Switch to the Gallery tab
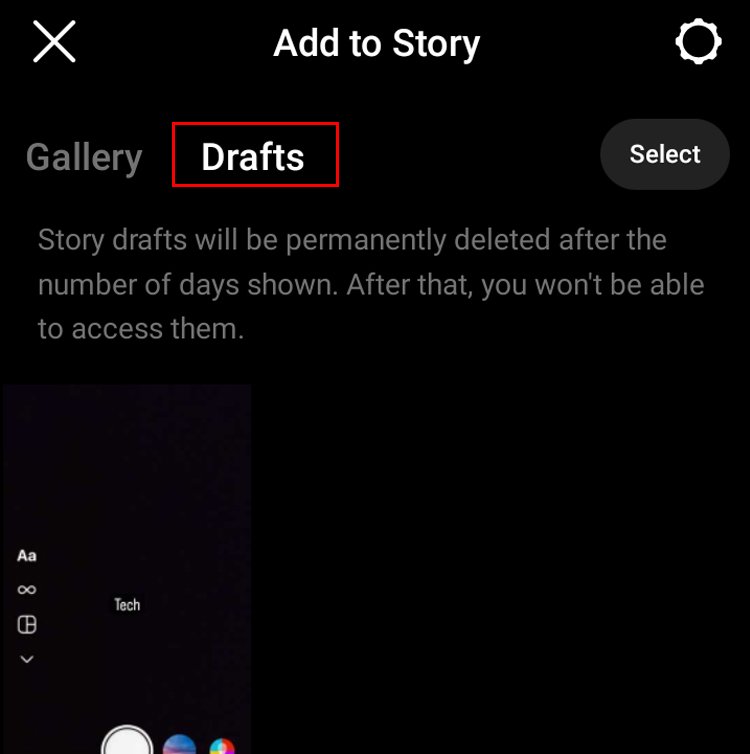Viewport: 750px width, 754px height. (84, 157)
